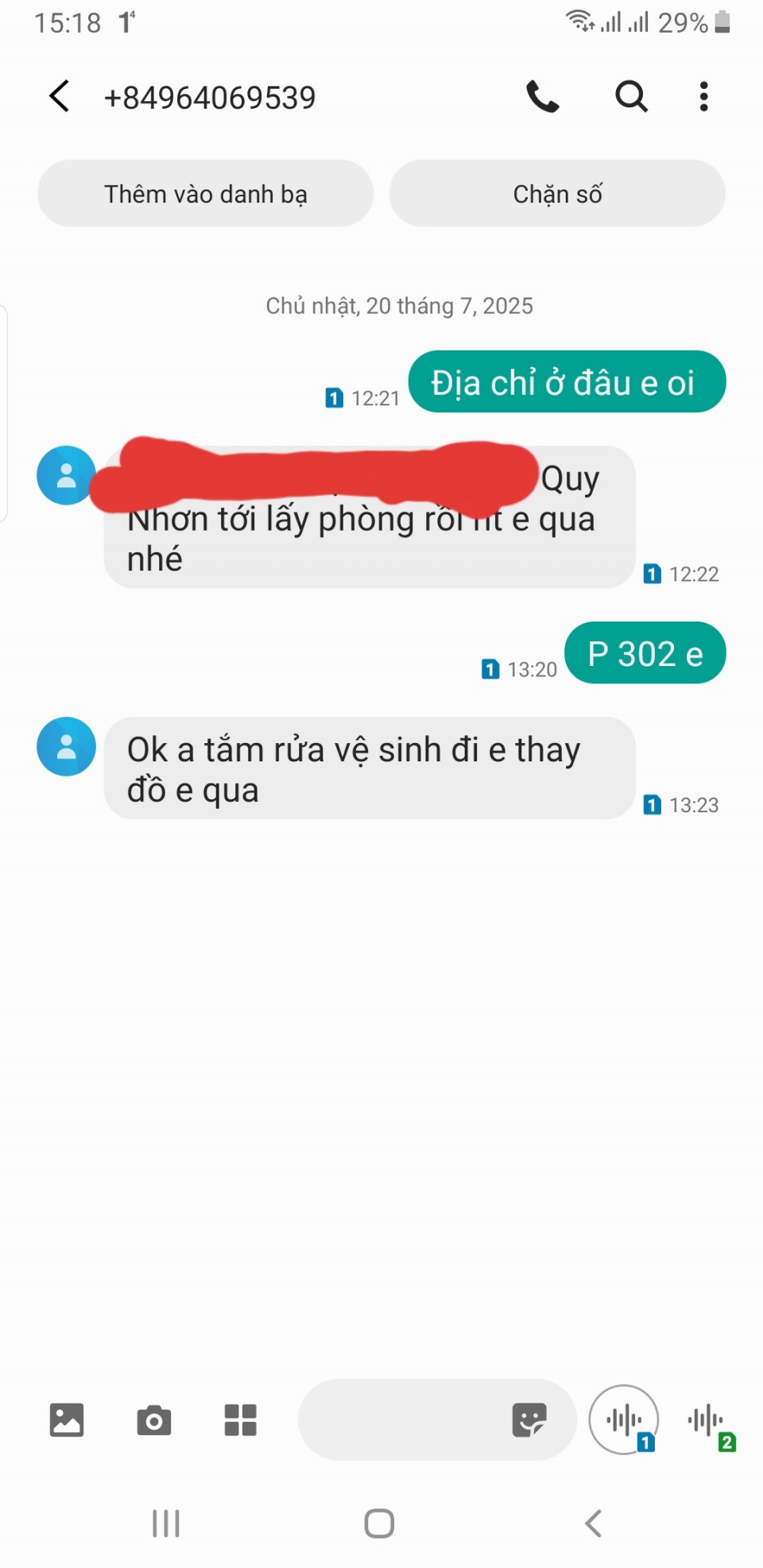Send via SIM 2 voice button
The height and width of the screenshot is (1568, 763).
coord(707,1420)
